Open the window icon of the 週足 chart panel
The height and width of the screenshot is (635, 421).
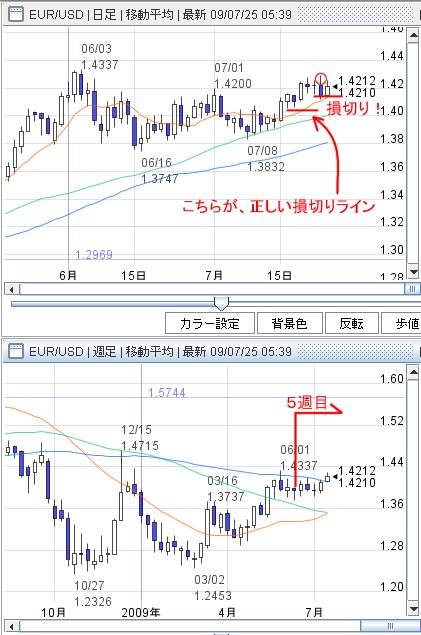[16, 351]
